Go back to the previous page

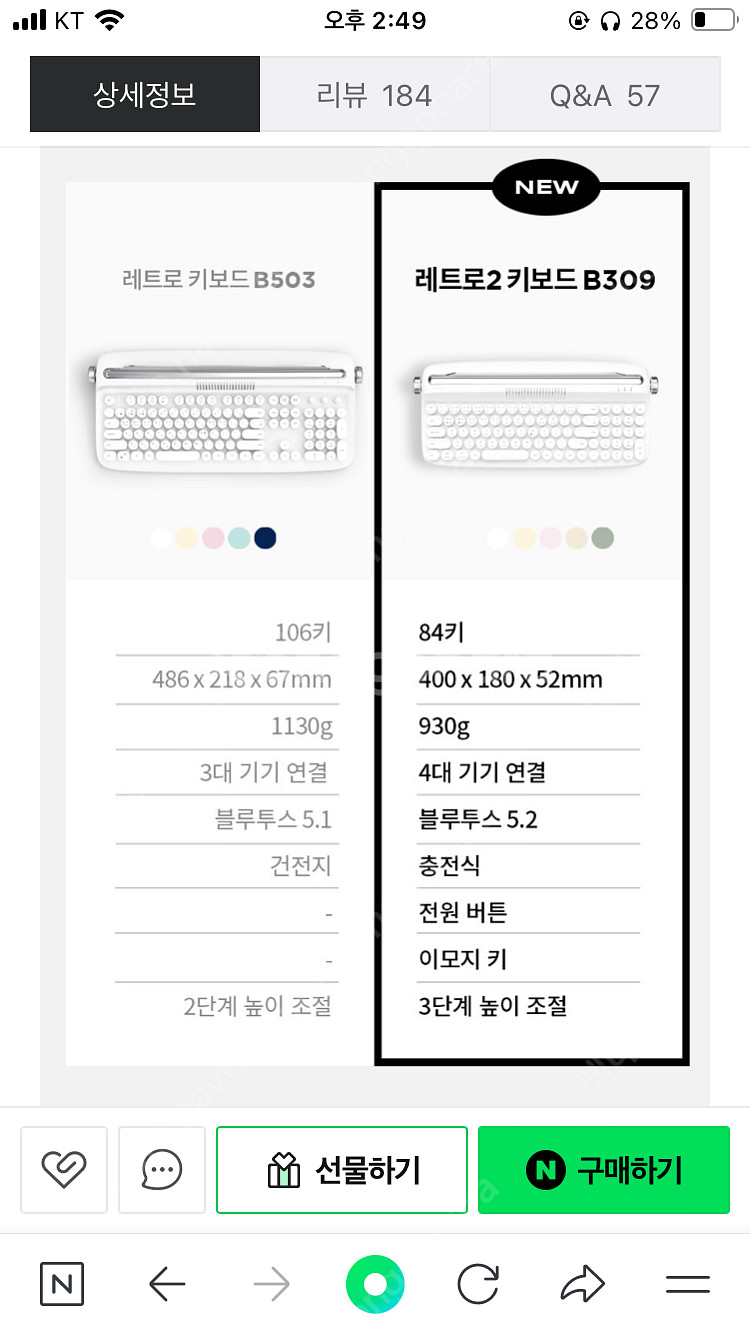click(167, 1284)
